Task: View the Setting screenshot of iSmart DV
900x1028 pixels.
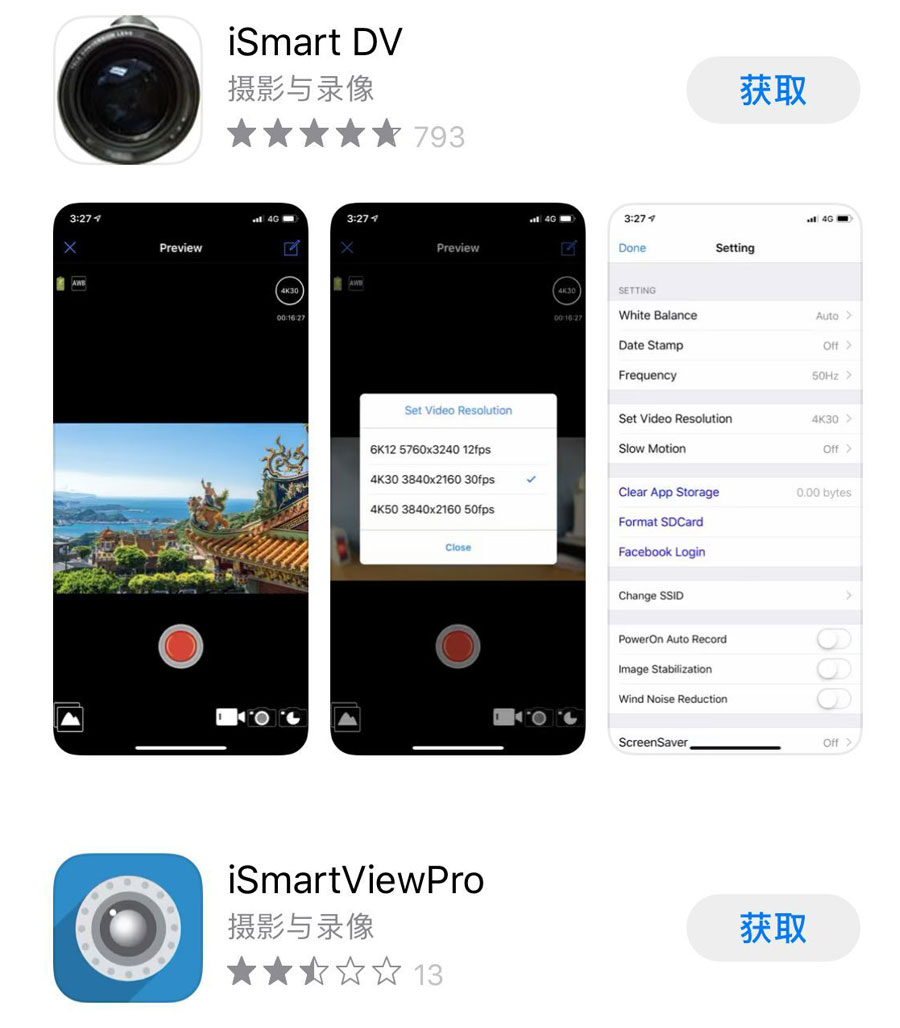Action: [735, 480]
